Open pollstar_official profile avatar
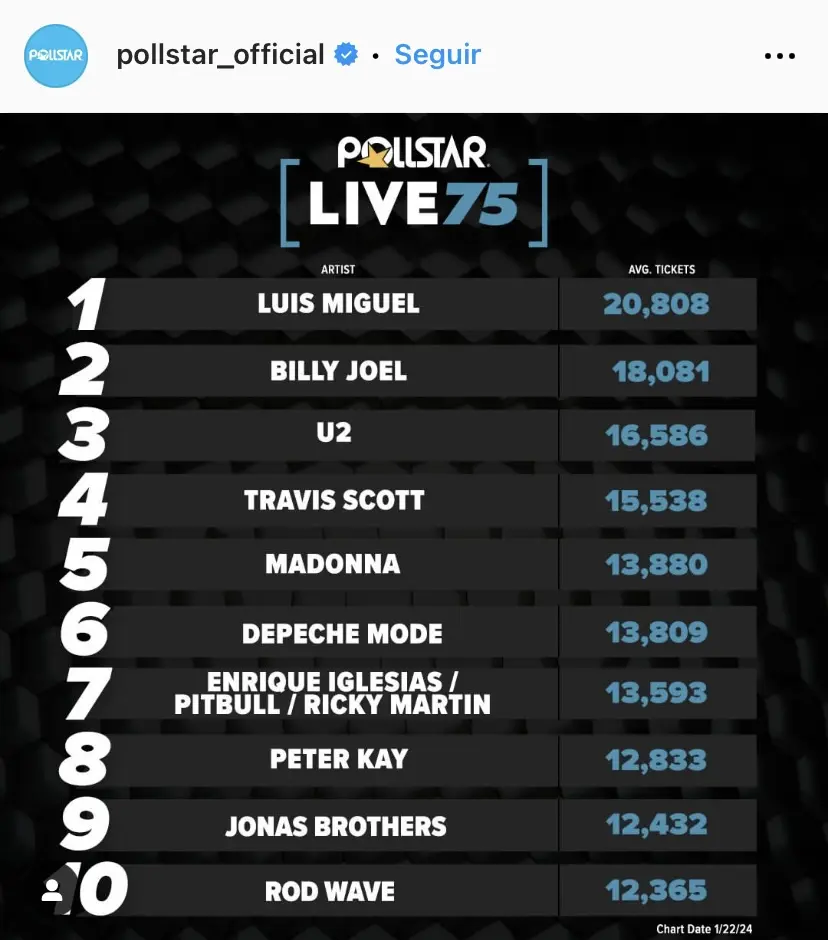Image resolution: width=828 pixels, height=940 pixels. click(x=56, y=56)
